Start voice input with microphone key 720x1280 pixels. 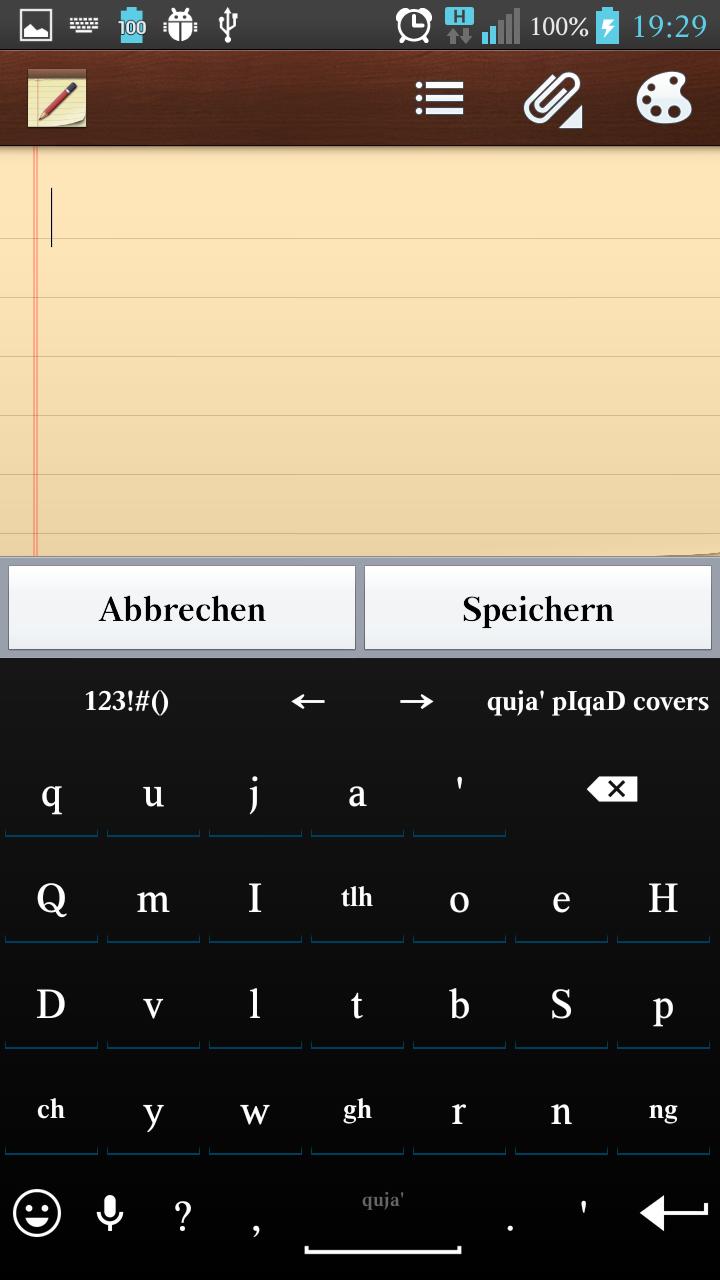click(110, 1214)
